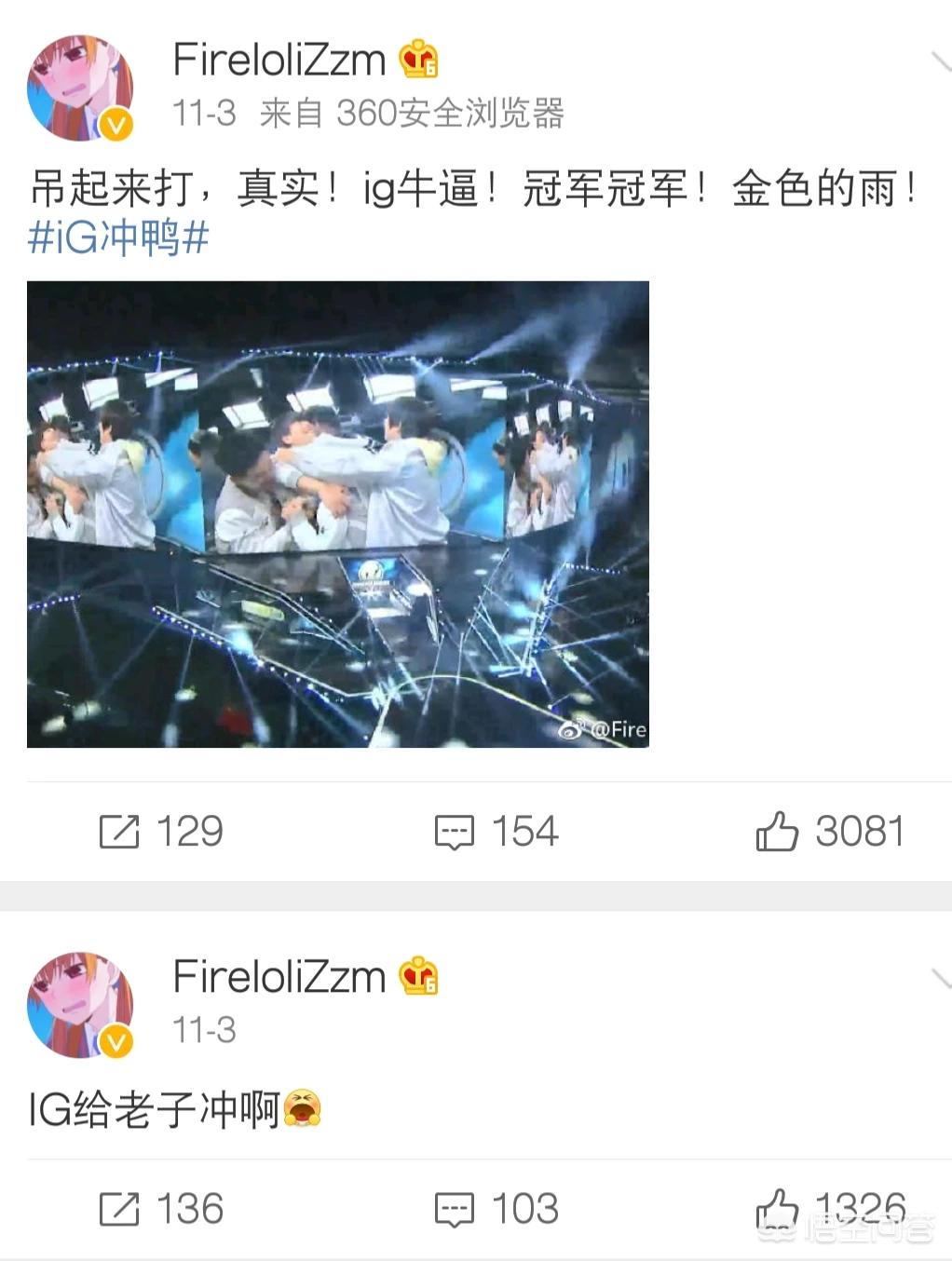Repost the IG给老子冲啊 post
Viewport: 952px width, 1261px height.
[160, 1209]
